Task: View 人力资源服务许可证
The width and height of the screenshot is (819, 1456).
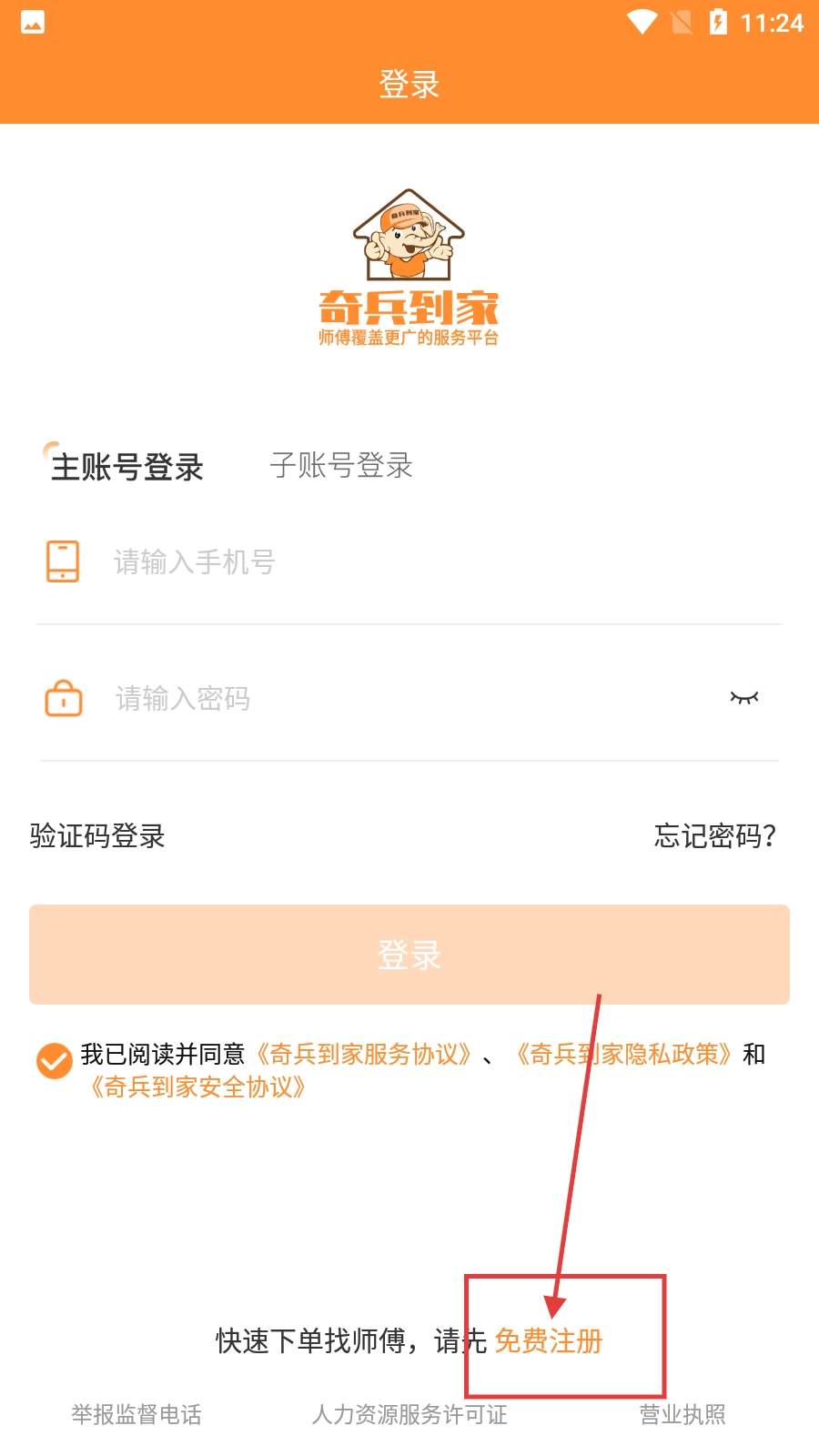Action: [409, 1414]
